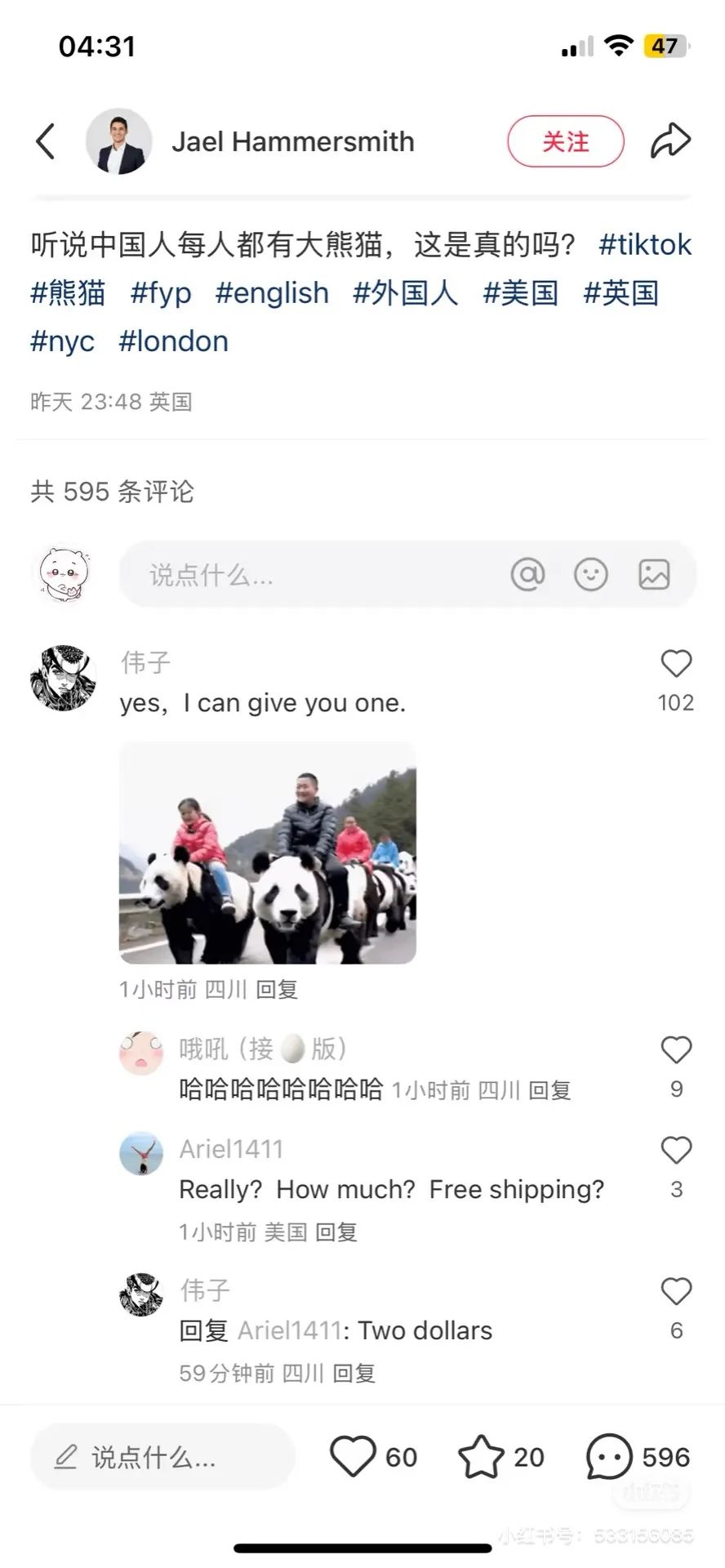Share this post via arrow icon

[670, 141]
